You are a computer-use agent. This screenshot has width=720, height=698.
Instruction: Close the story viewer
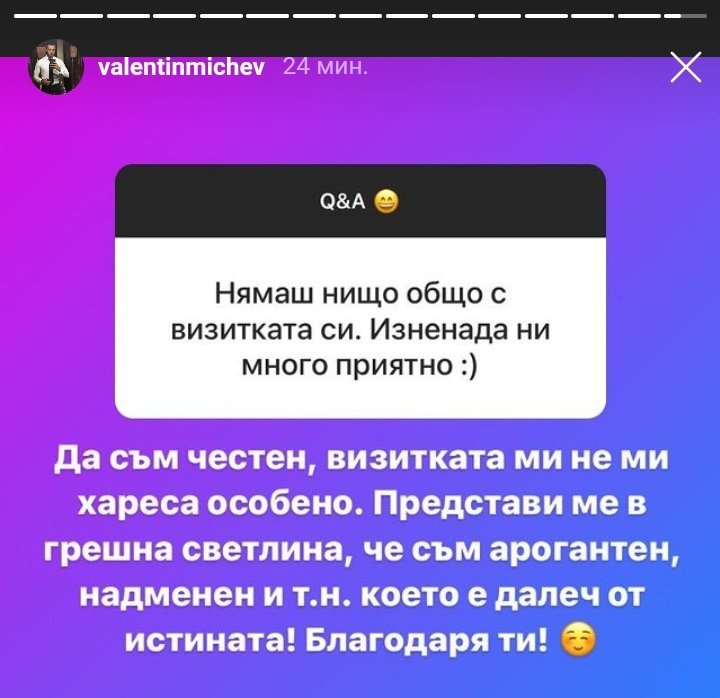(685, 67)
